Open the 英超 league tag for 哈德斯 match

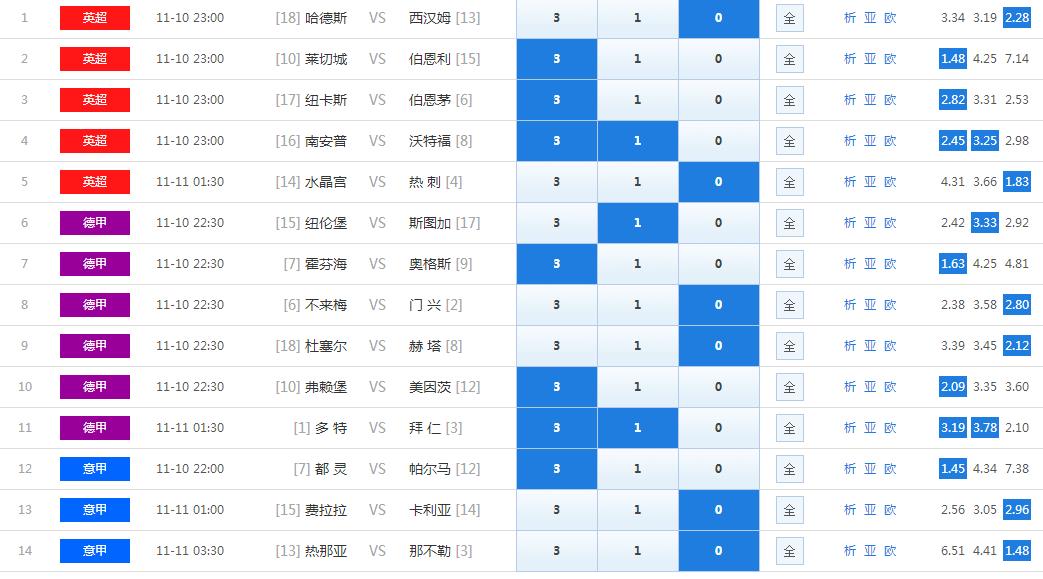pyautogui.click(x=95, y=18)
